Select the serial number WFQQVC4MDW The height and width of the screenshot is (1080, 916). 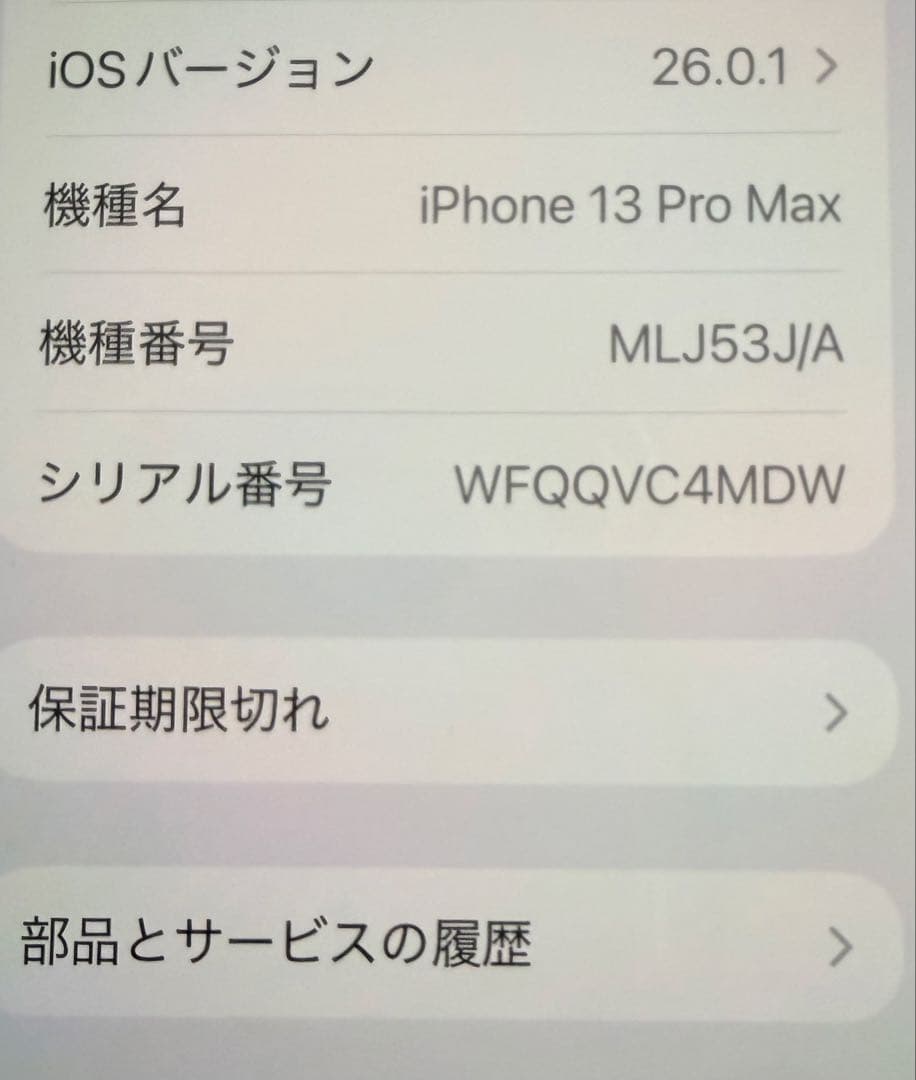(x=650, y=483)
